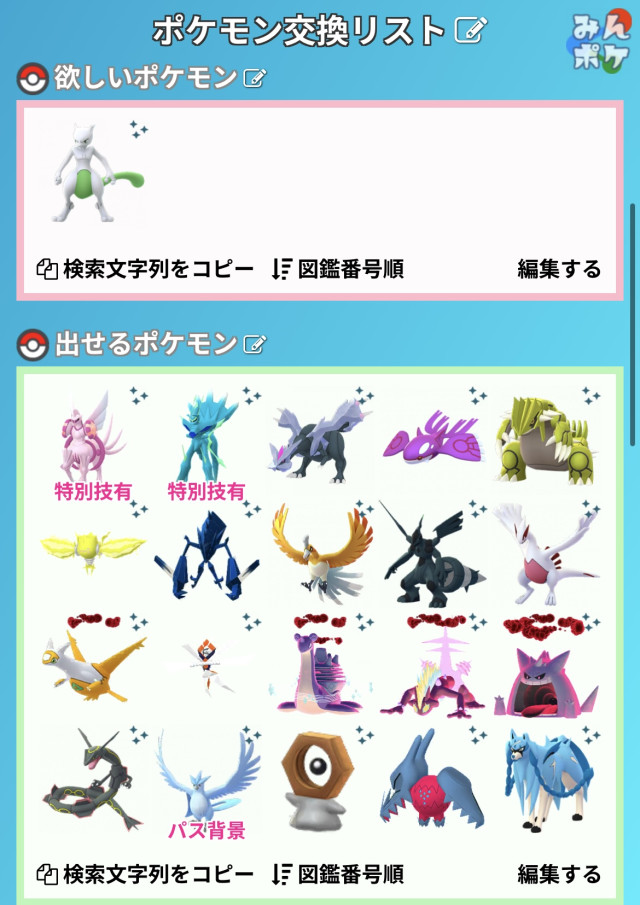Tap 編集する in the 欲しいポケモン section

[559, 268]
